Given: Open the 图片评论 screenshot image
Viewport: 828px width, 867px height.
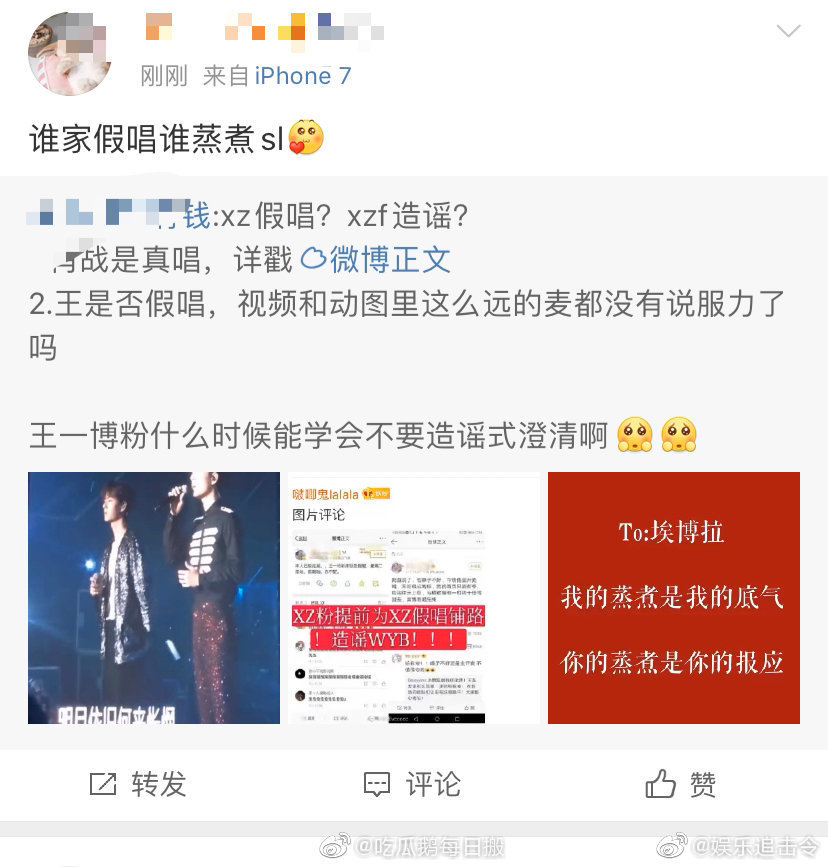Looking at the screenshot, I should (x=413, y=597).
